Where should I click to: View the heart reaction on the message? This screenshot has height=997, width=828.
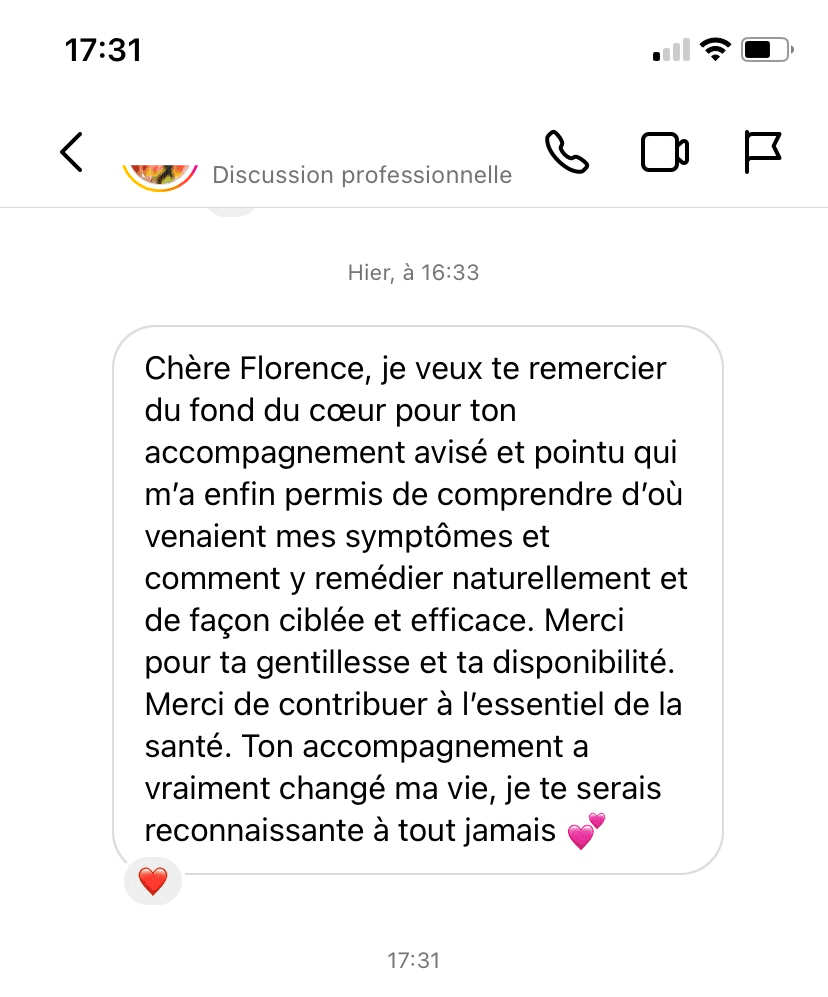point(152,881)
